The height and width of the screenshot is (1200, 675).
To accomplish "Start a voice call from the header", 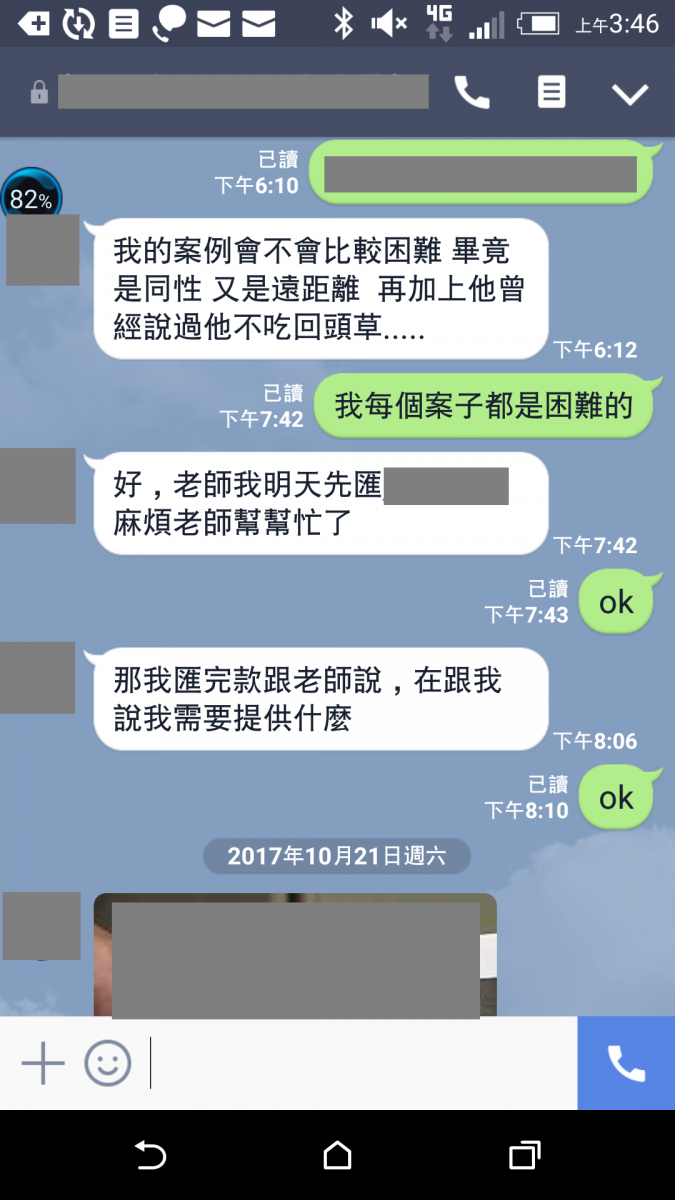I will (472, 93).
